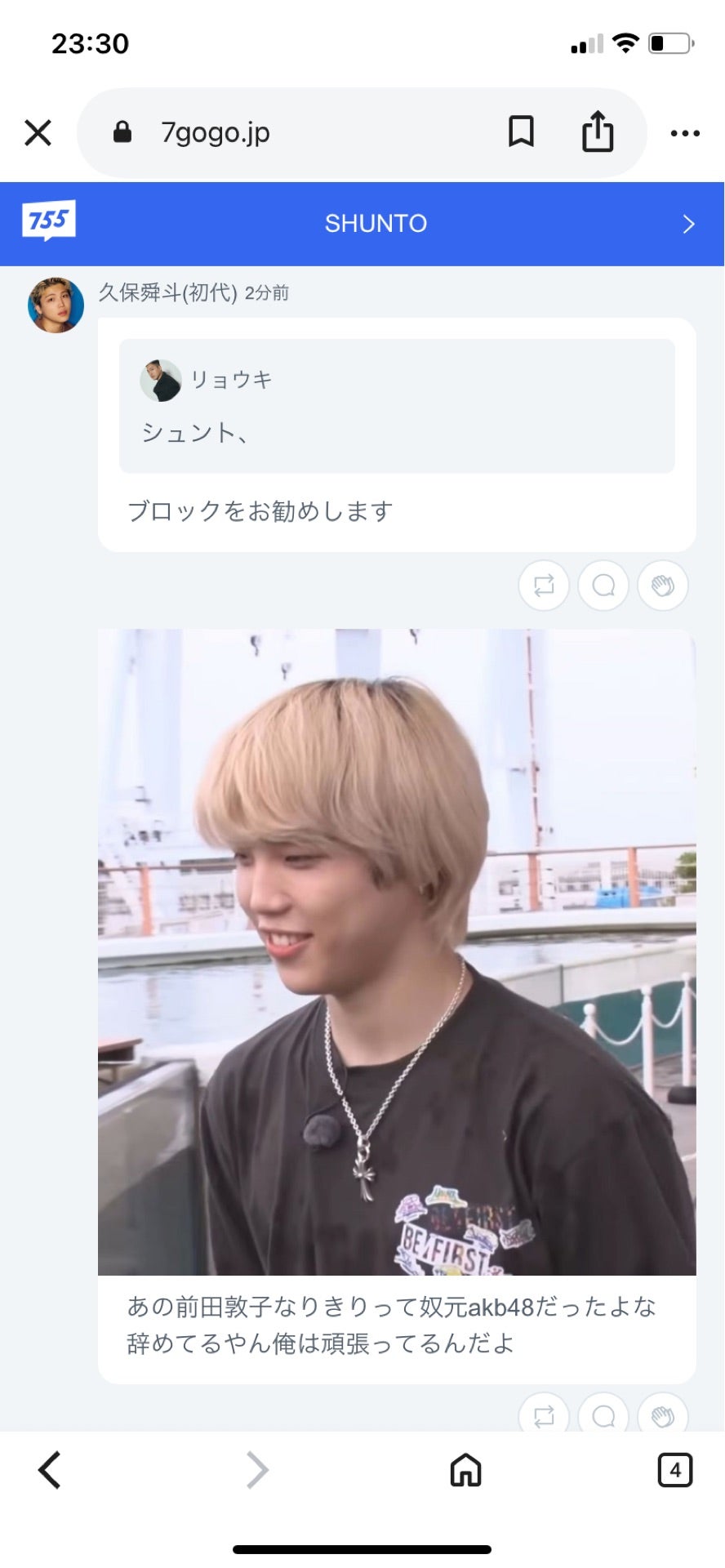Applaud the photo post about akb48
This screenshot has width=725, height=1568.
663,1415
